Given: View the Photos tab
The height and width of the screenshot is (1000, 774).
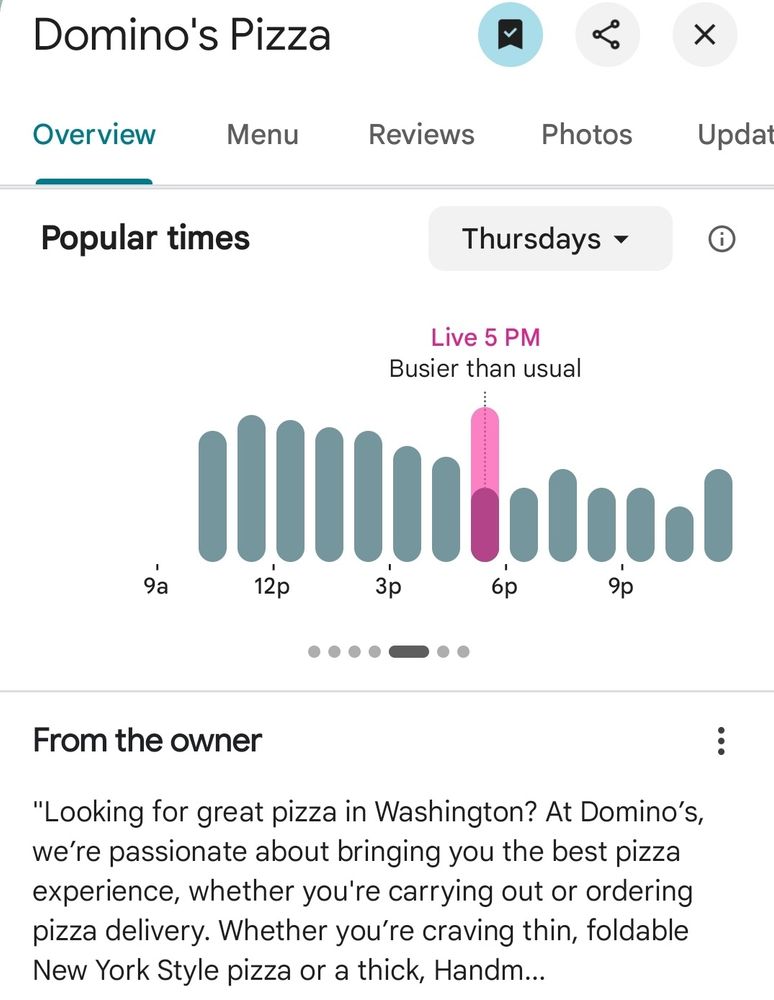Looking at the screenshot, I should [x=586, y=135].
